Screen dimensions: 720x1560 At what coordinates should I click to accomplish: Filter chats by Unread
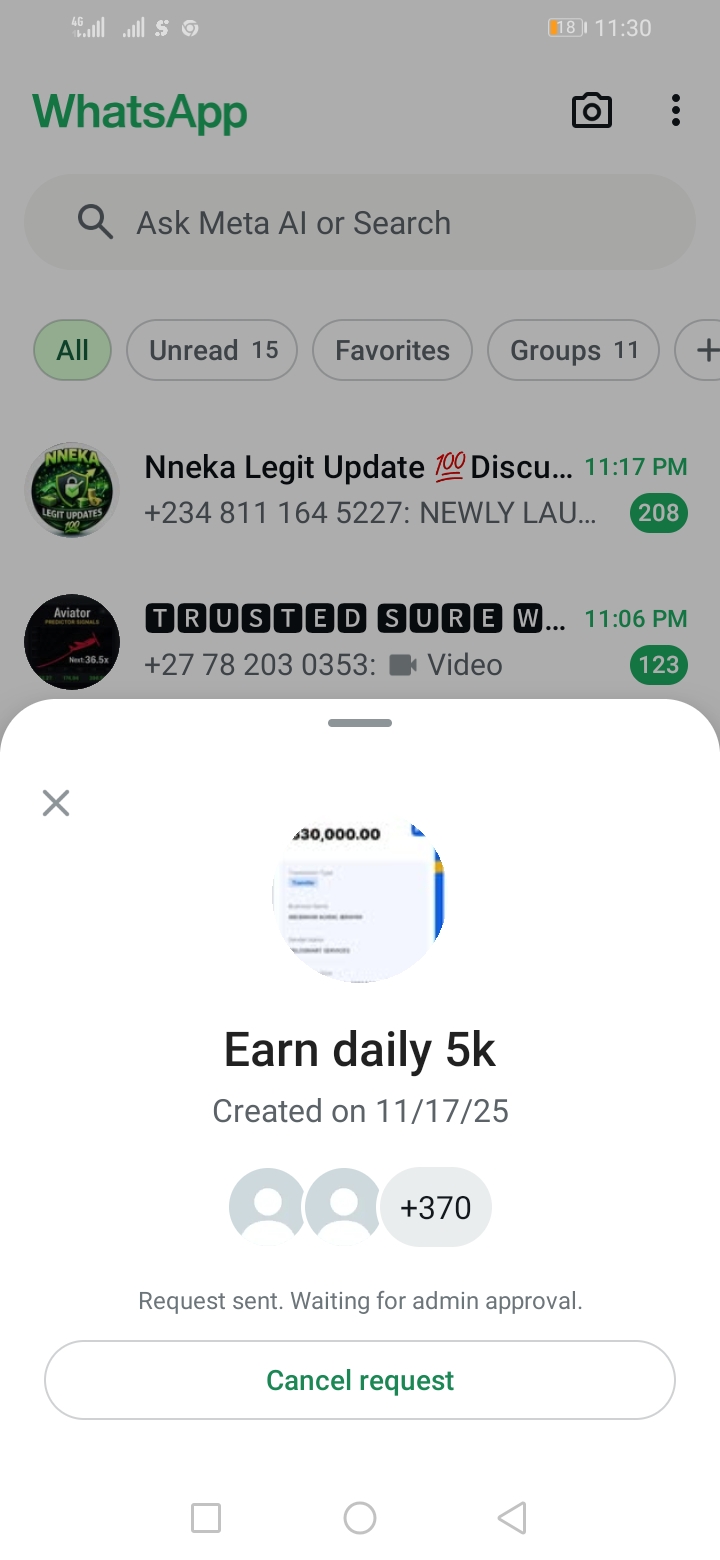coord(212,350)
